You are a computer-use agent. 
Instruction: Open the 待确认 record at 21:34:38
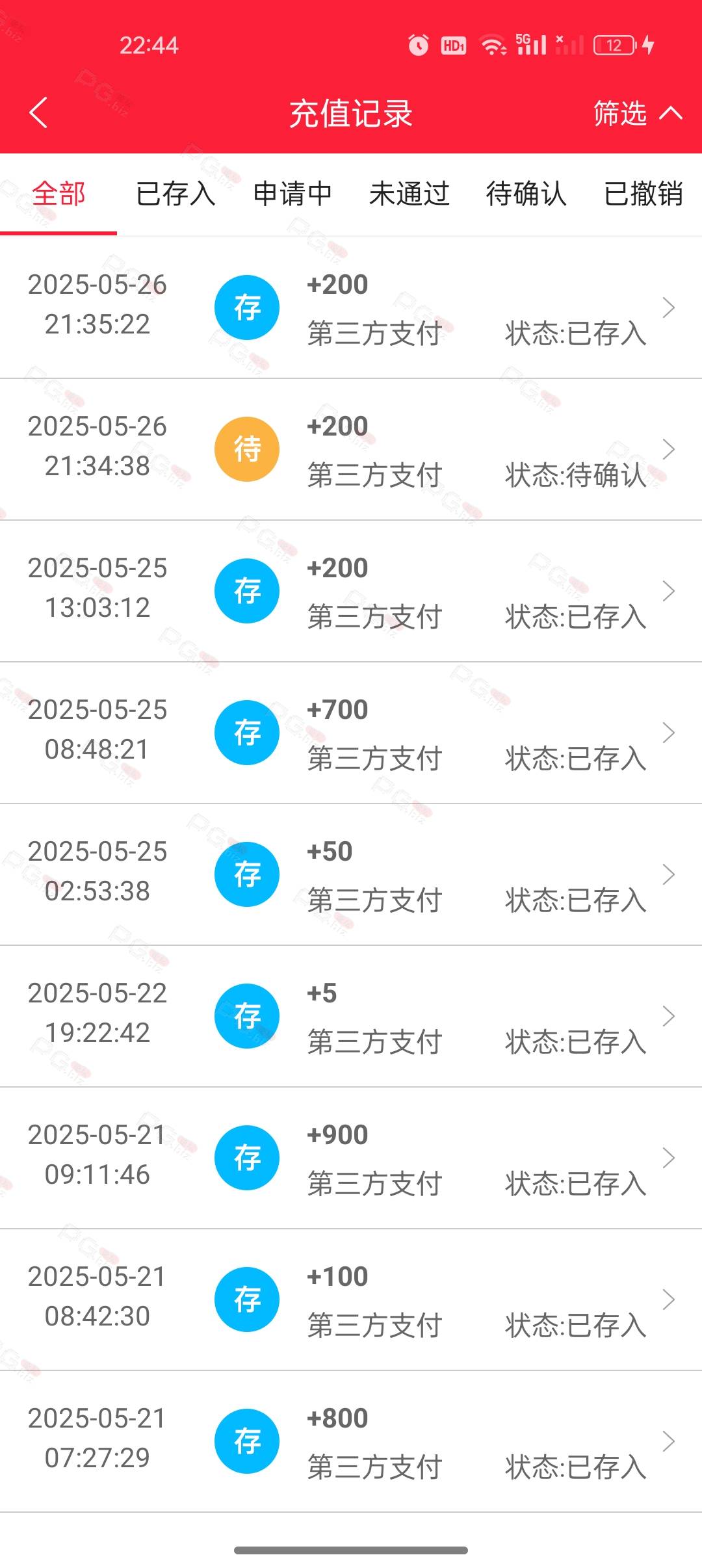coord(351,449)
